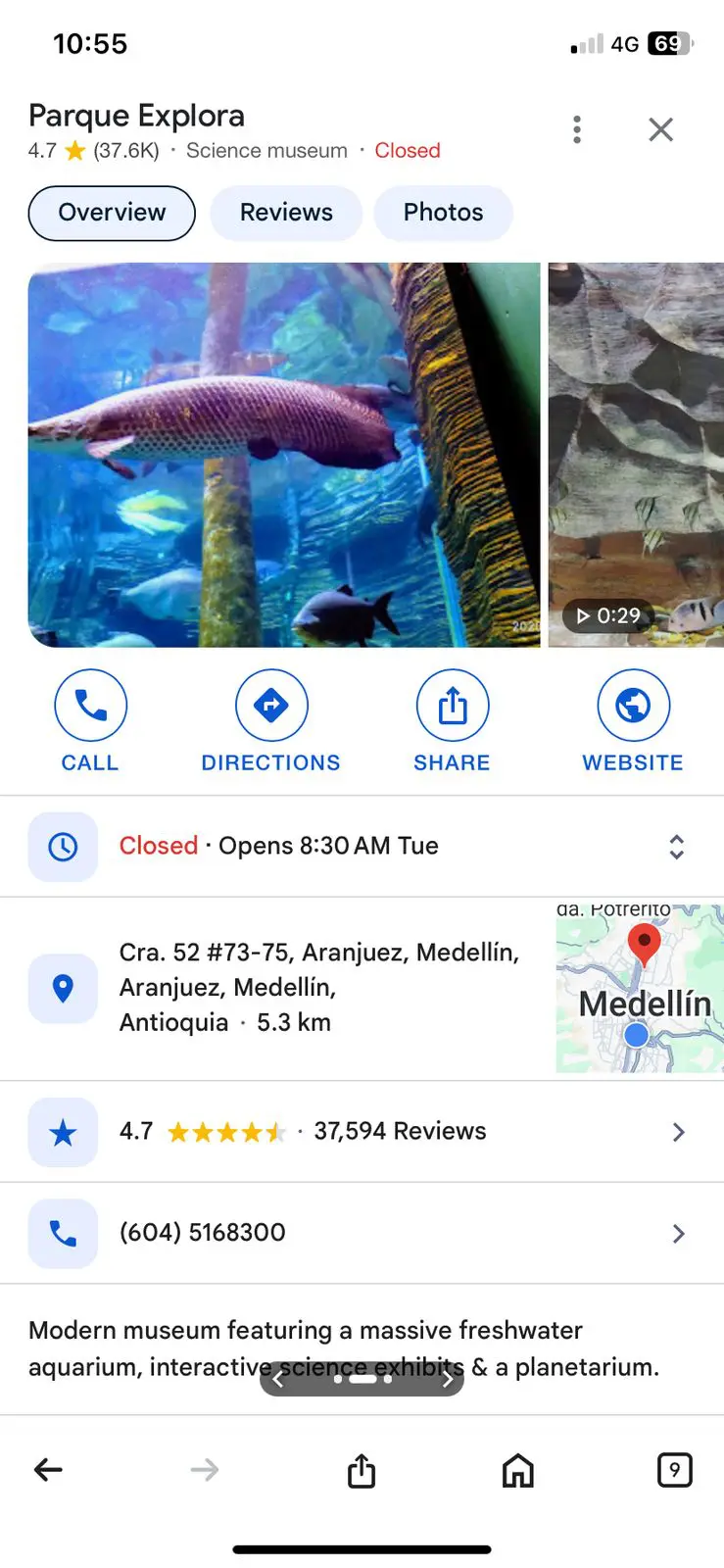724x1568 pixels.
Task: Go back in the browser
Action: (48, 1470)
